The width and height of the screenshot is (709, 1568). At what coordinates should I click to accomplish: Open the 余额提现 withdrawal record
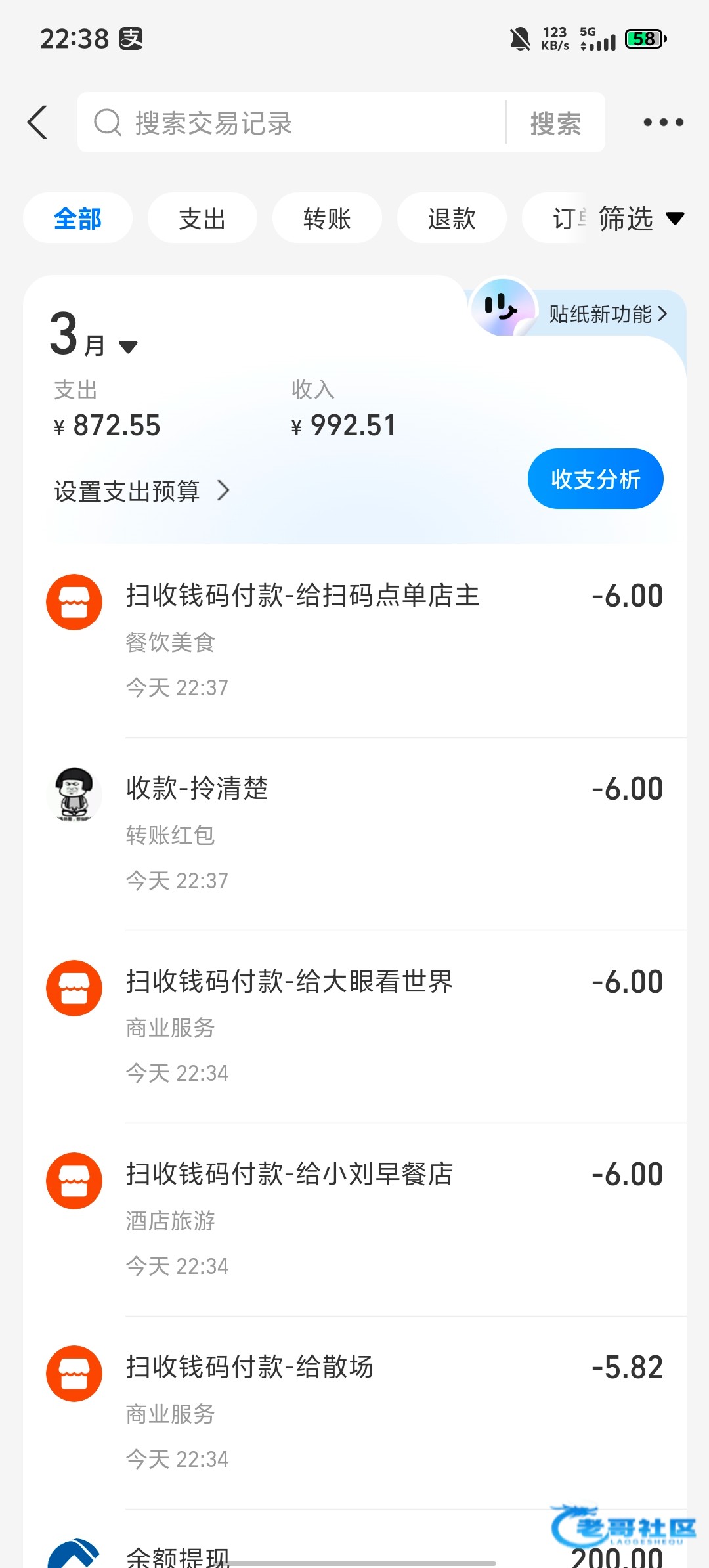click(354, 1554)
